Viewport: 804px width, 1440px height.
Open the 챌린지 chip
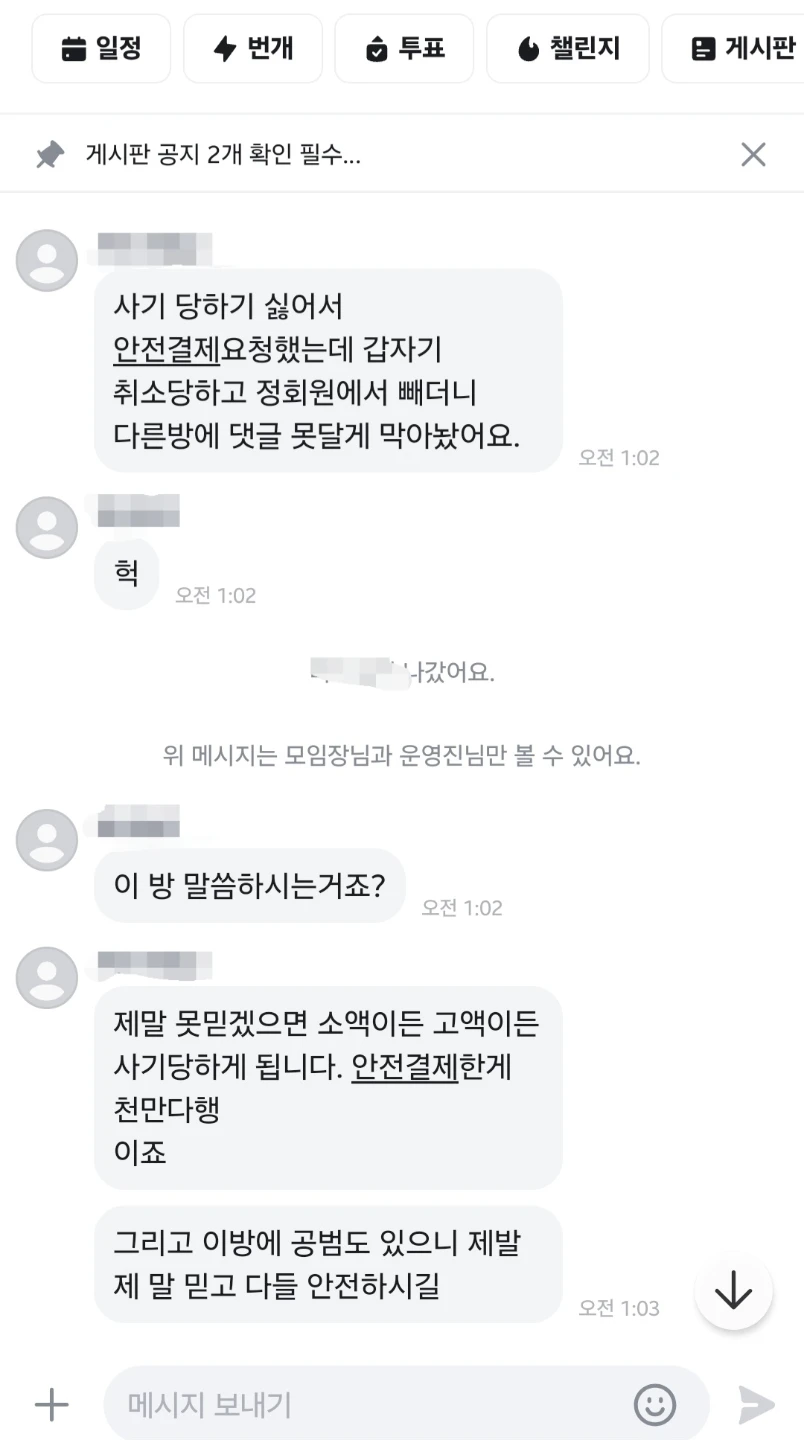(568, 48)
